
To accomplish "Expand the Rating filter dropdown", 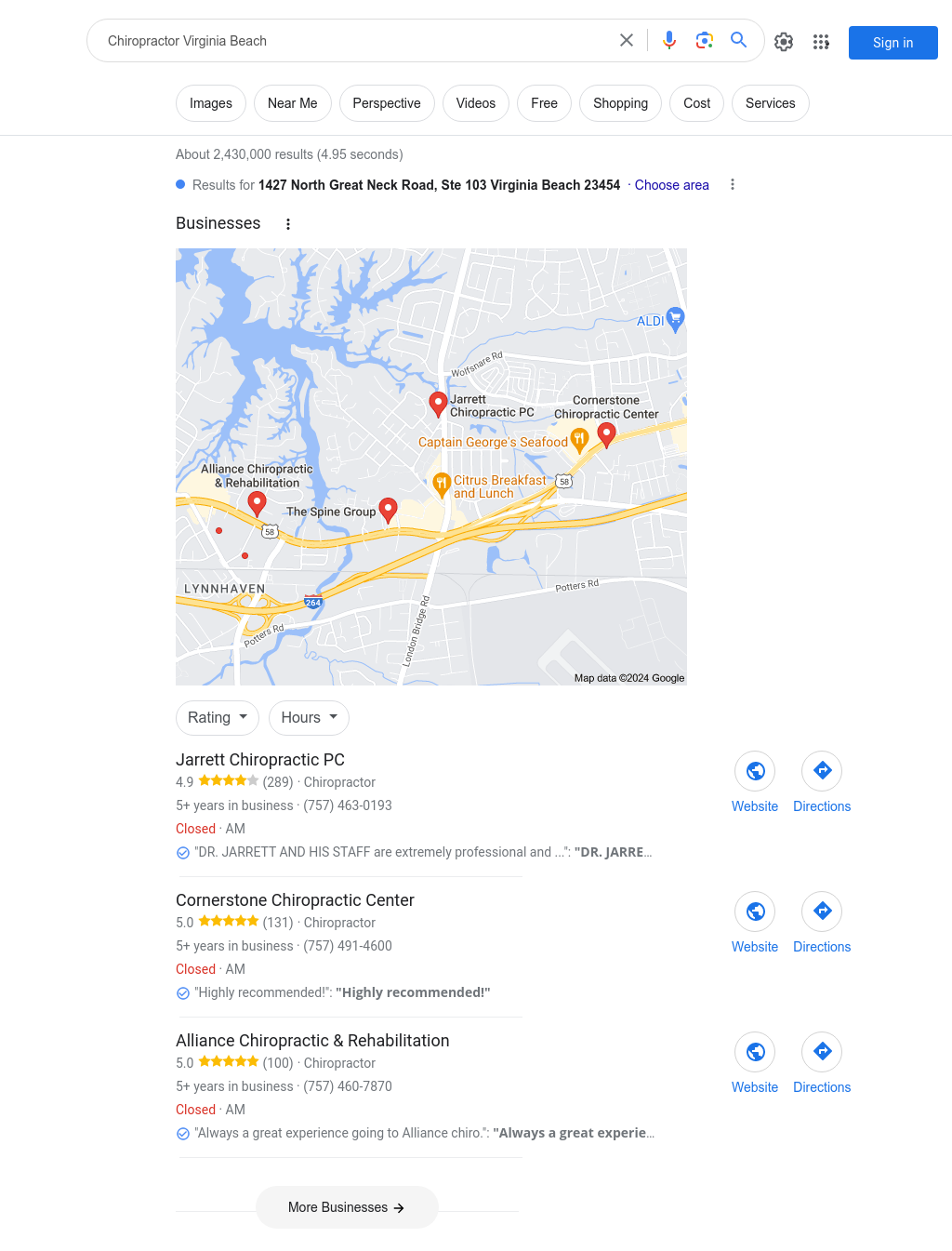I will 218,718.
